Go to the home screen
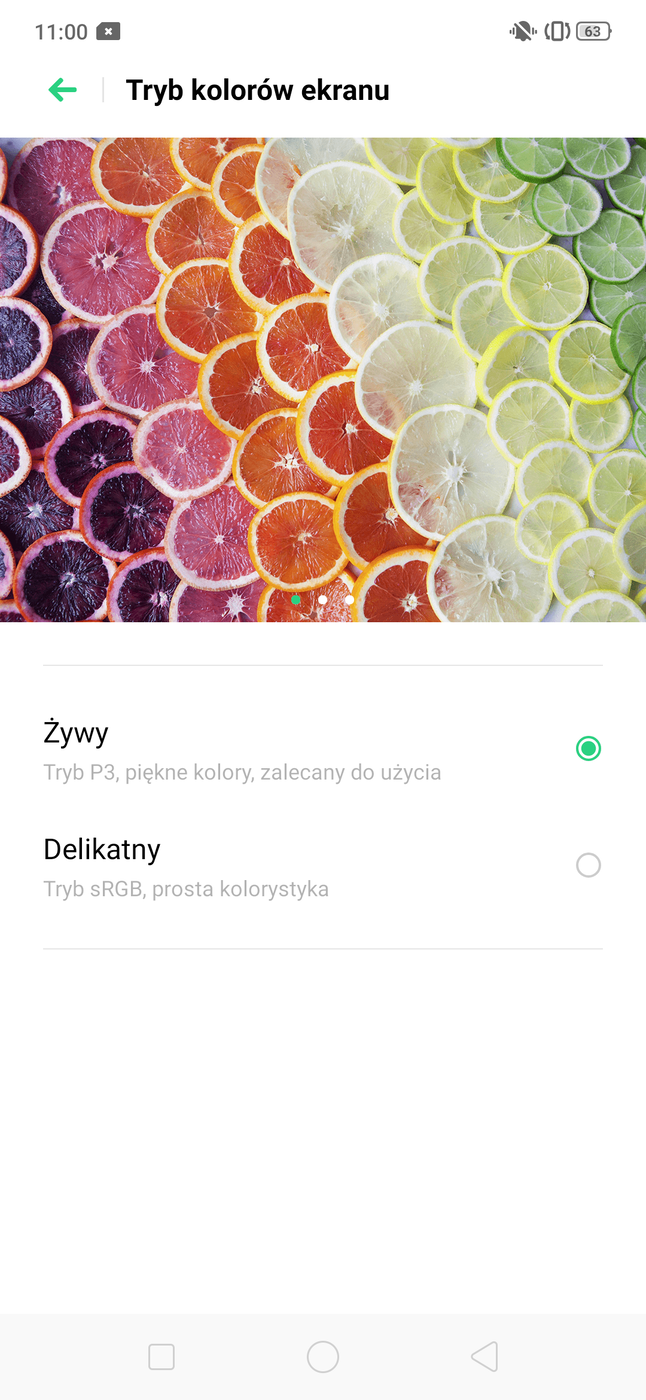 [323, 1357]
